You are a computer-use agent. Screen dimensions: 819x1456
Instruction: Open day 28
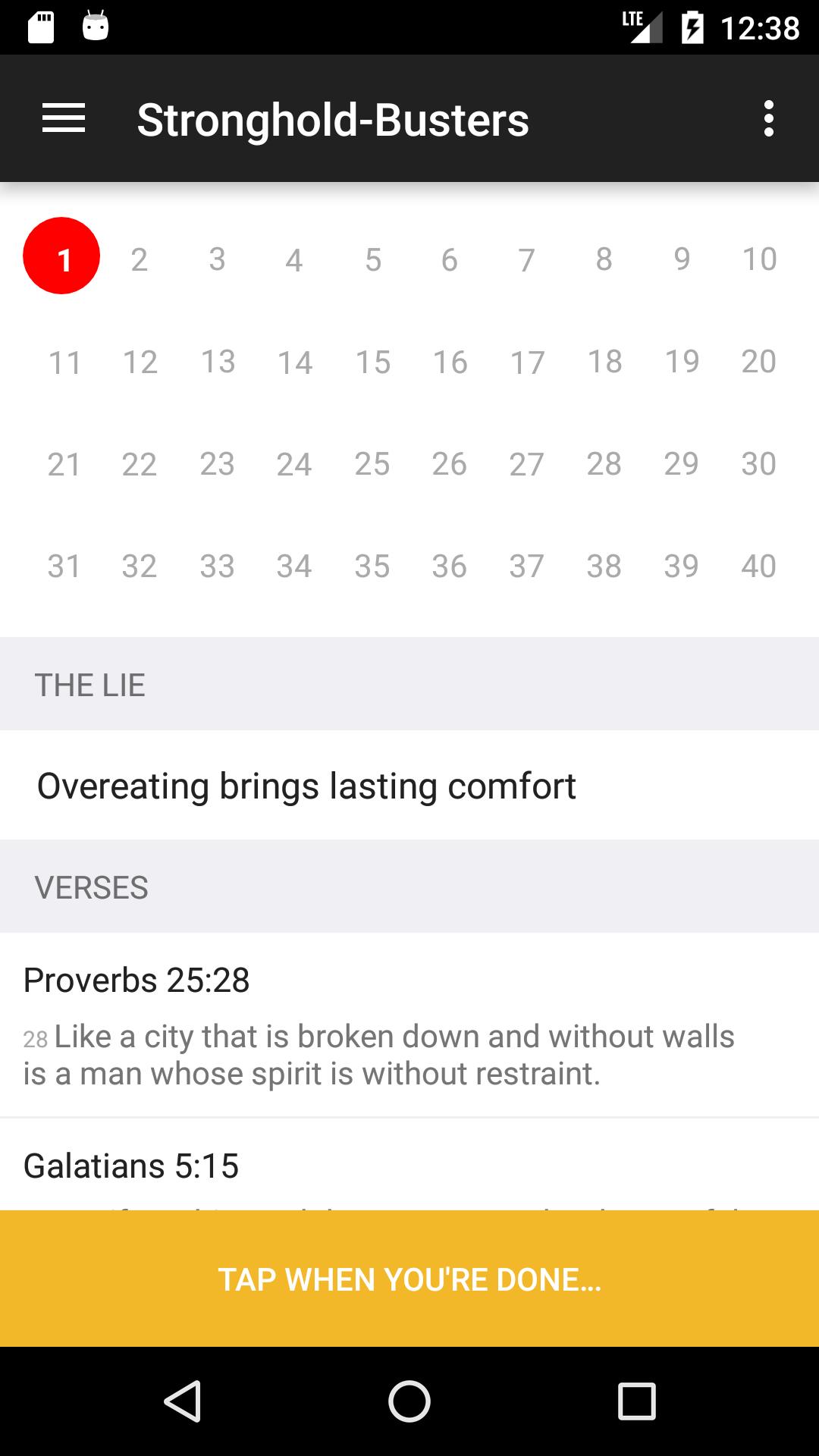click(604, 464)
